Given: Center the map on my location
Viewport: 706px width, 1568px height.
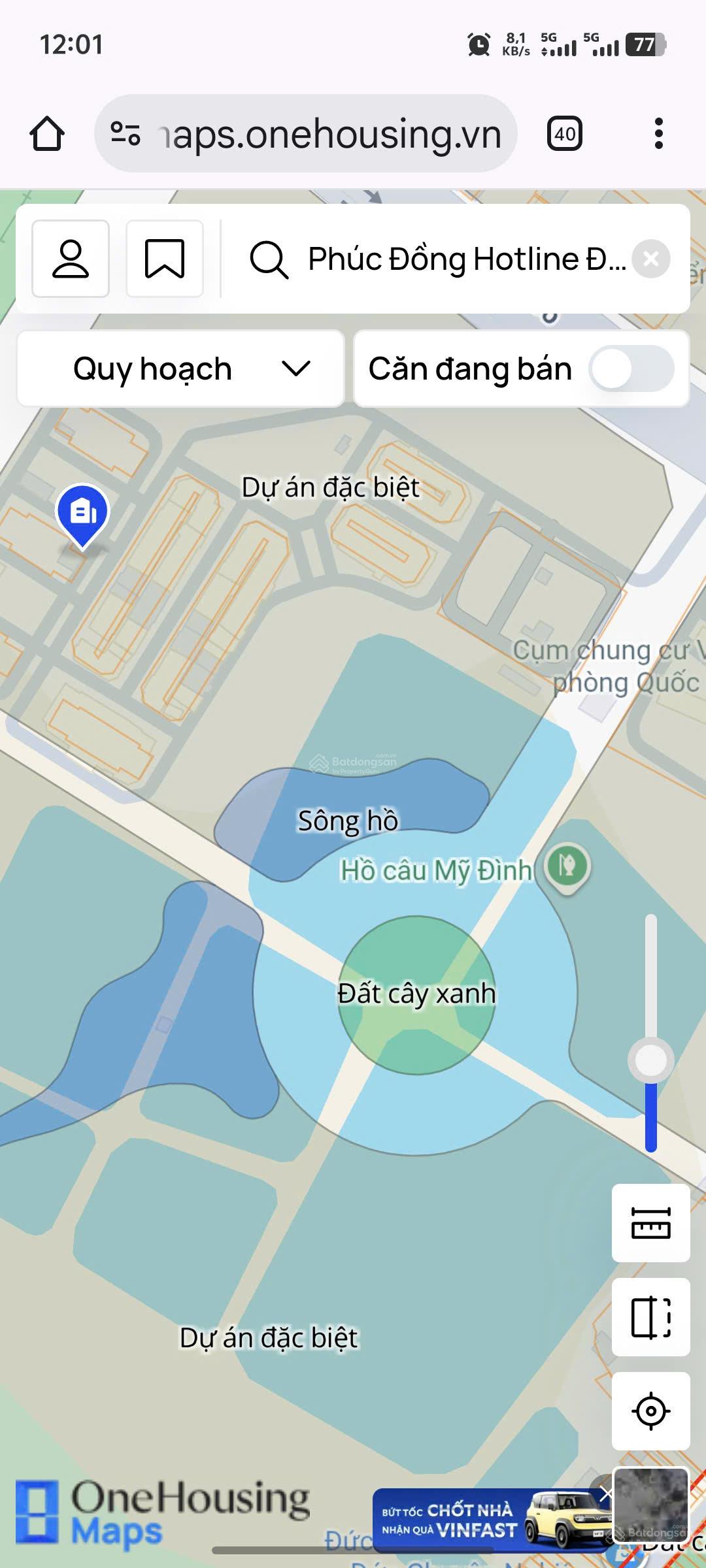Looking at the screenshot, I should pos(650,1411).
